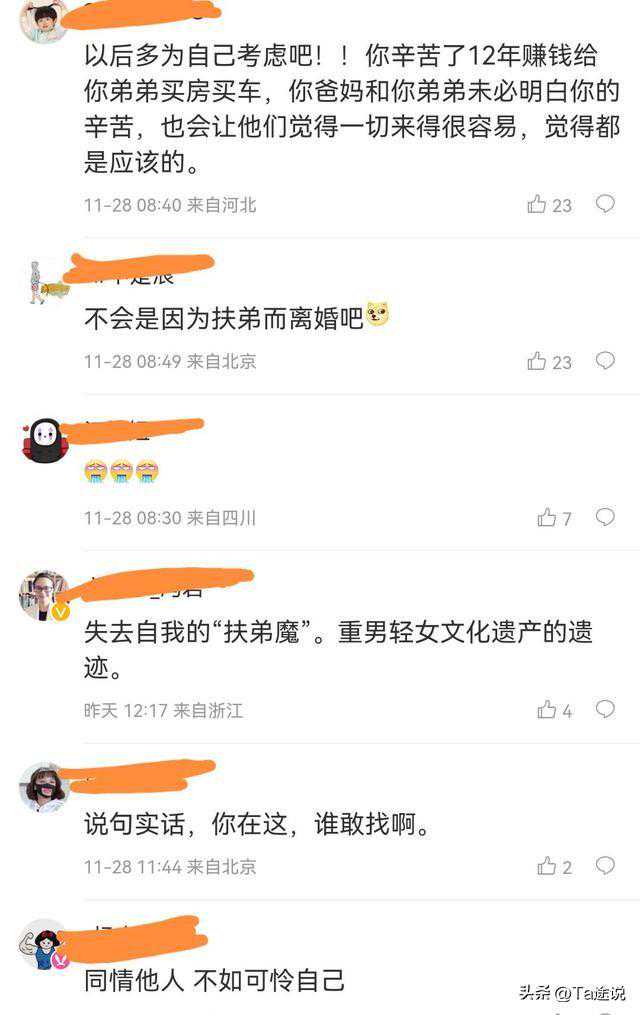Like the crying emoji comment from 四川
The width and height of the screenshot is (640, 1015).
coord(547,518)
